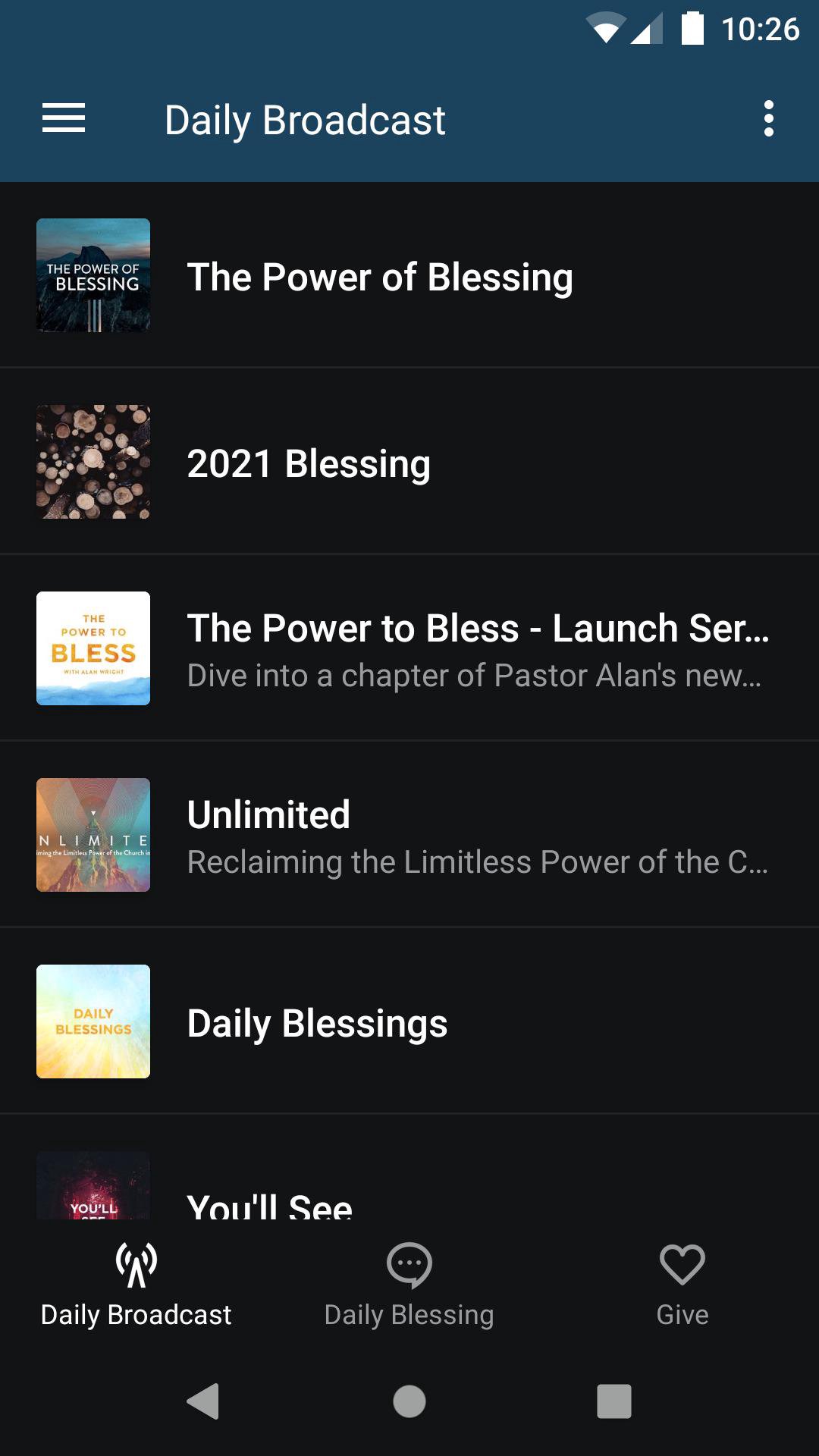The width and height of the screenshot is (819, 1456).
Task: Open the You'll See series
Action: click(x=409, y=1191)
